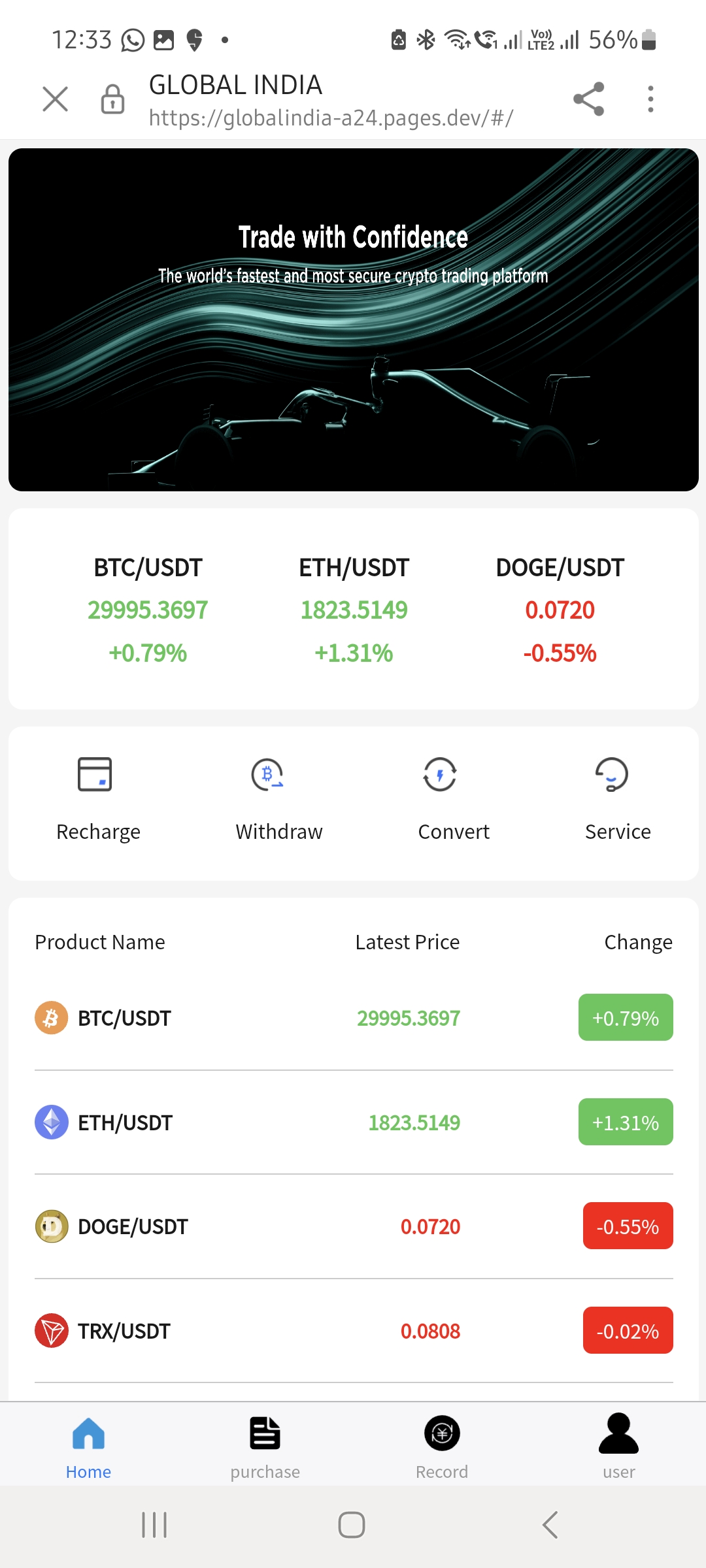Open the BTC/USDT row in product list
The width and height of the screenshot is (706, 1568).
[353, 1018]
